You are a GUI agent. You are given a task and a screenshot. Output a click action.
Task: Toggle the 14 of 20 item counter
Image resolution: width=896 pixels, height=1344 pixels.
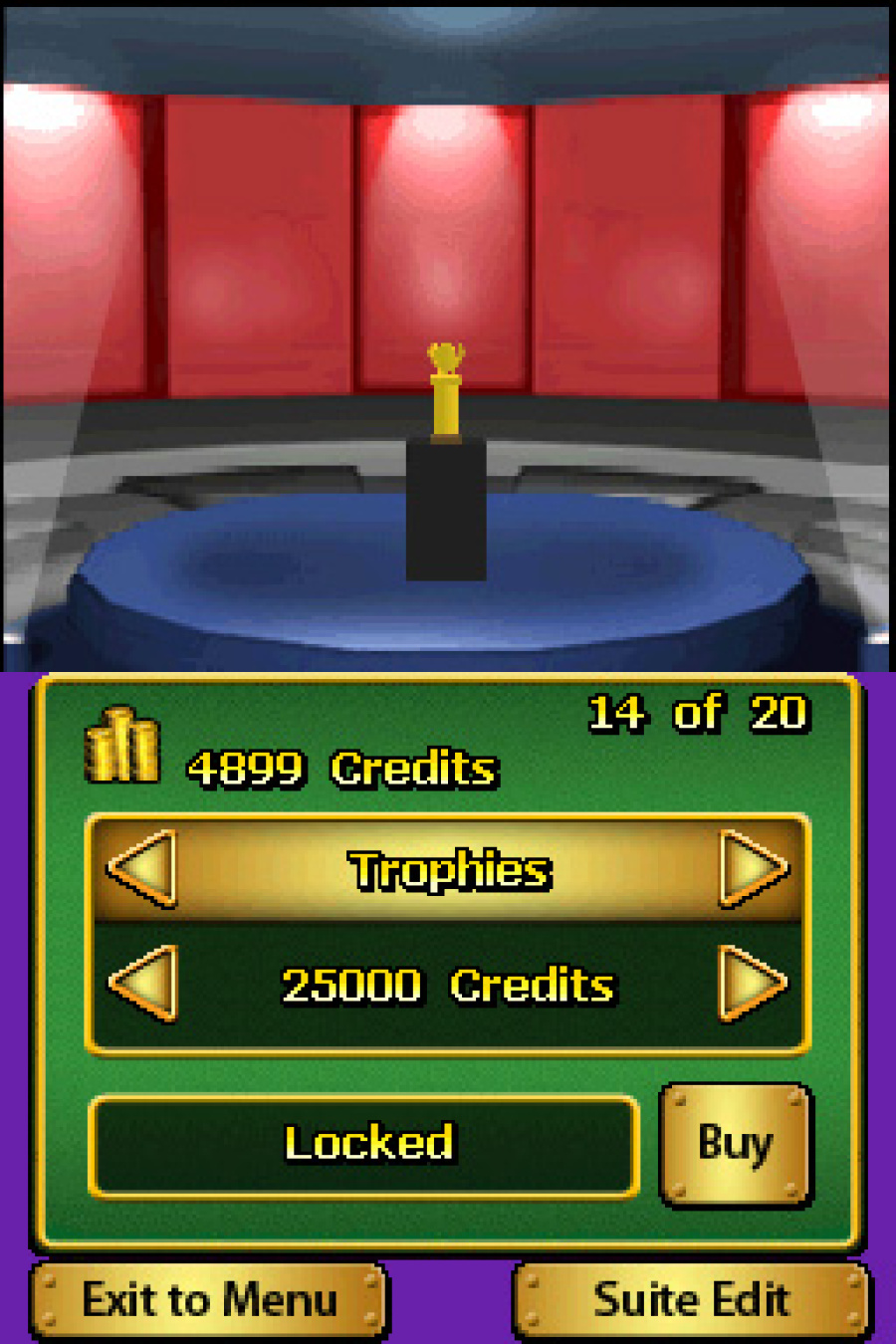pyautogui.click(x=697, y=713)
